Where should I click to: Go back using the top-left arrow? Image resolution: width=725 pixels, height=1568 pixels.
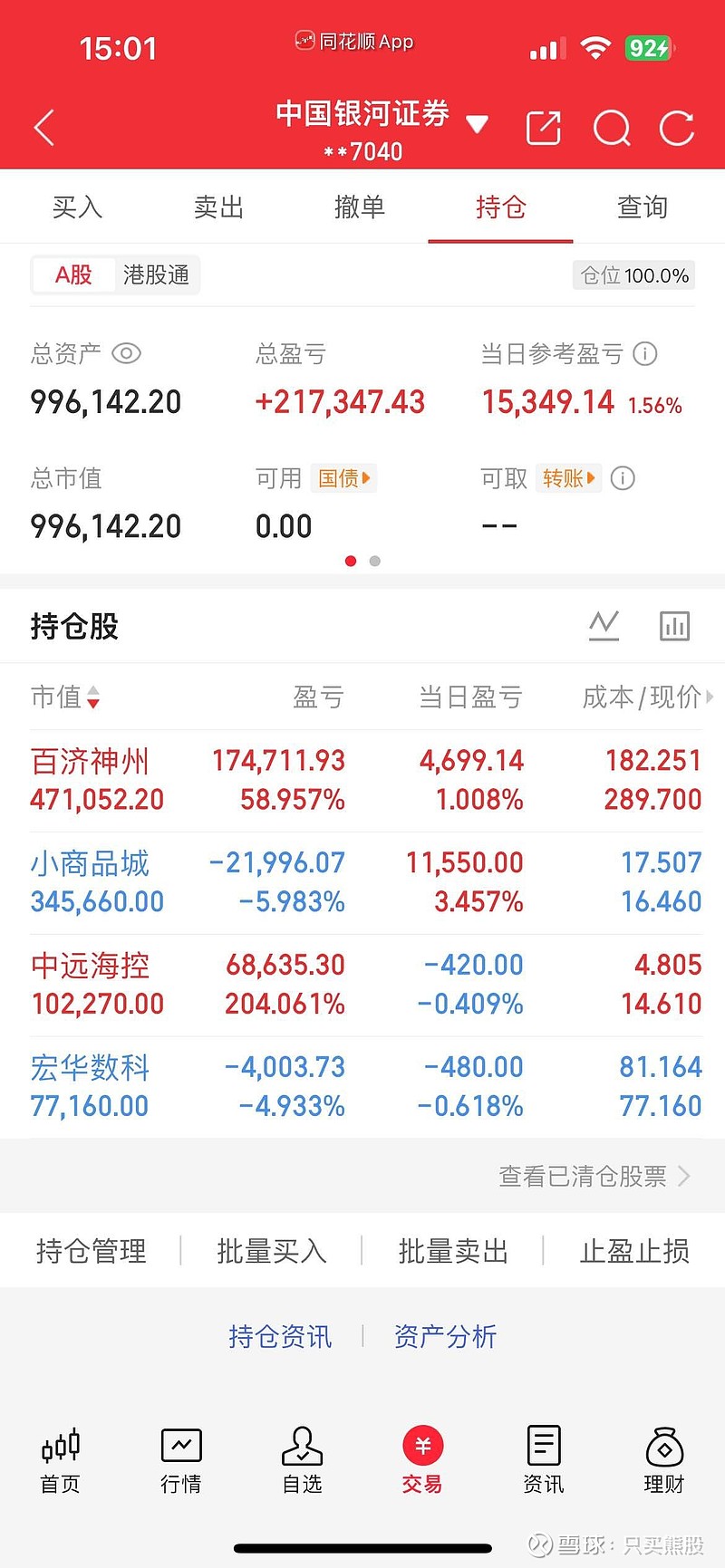click(43, 127)
